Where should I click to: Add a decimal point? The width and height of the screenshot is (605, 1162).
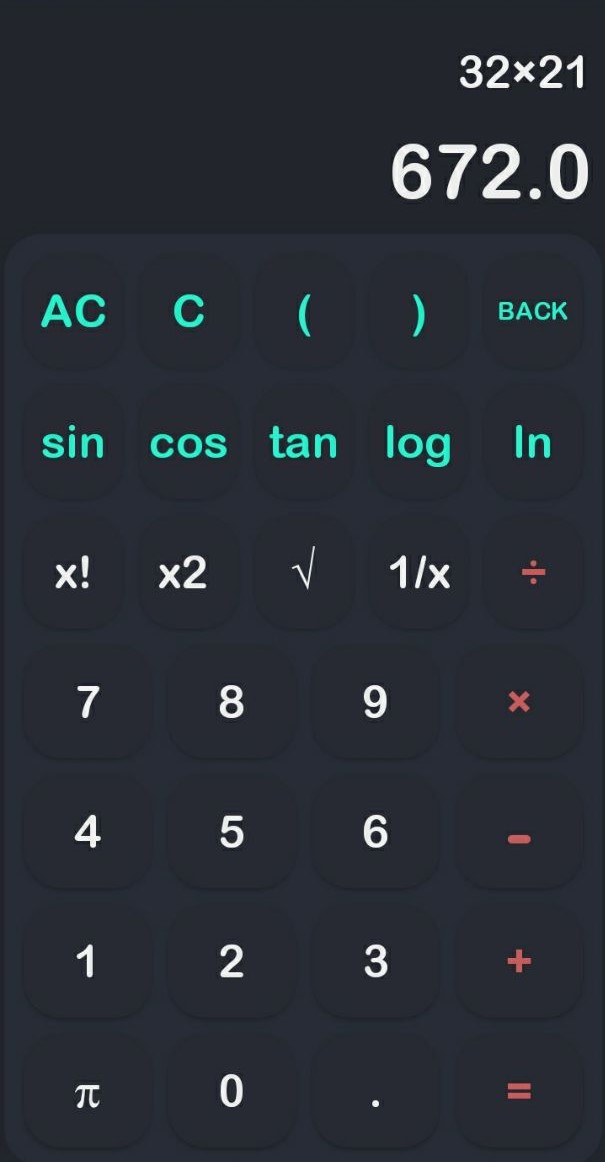(375, 1092)
